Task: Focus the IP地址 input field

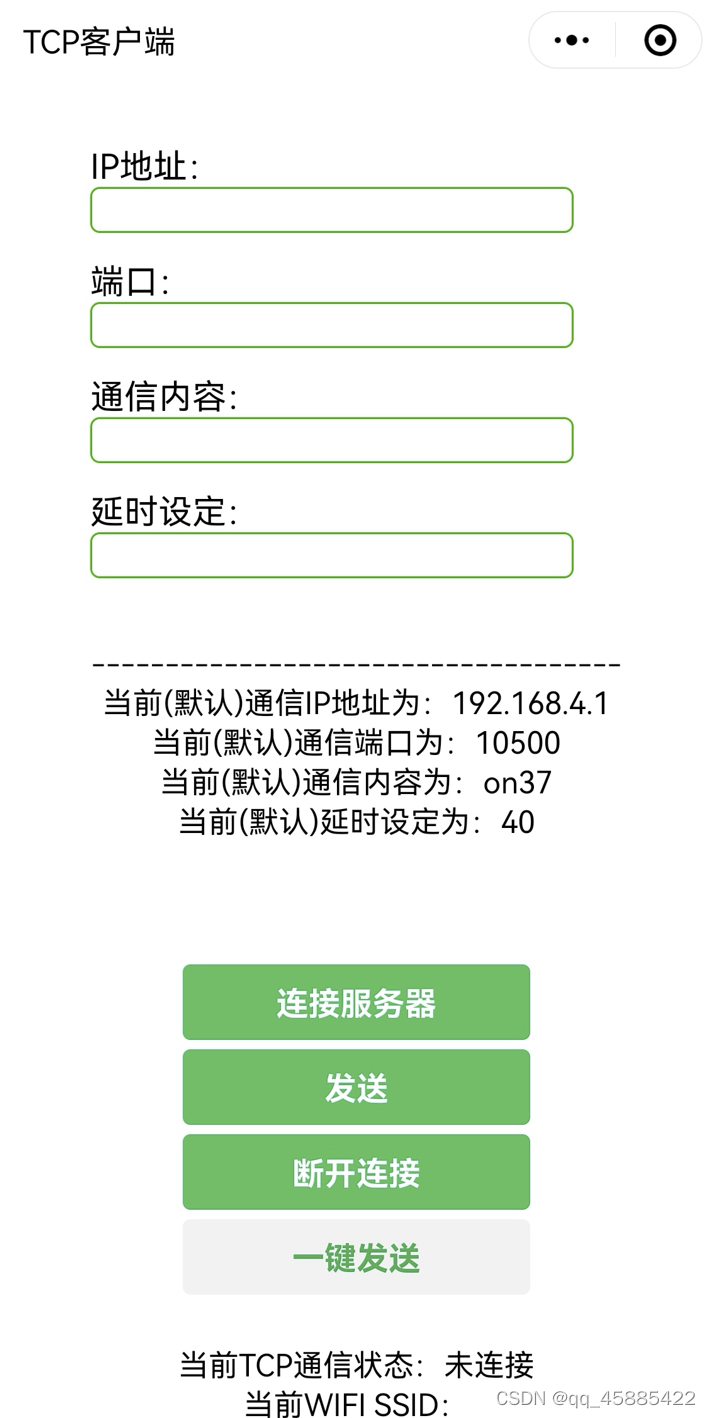Action: click(x=331, y=210)
